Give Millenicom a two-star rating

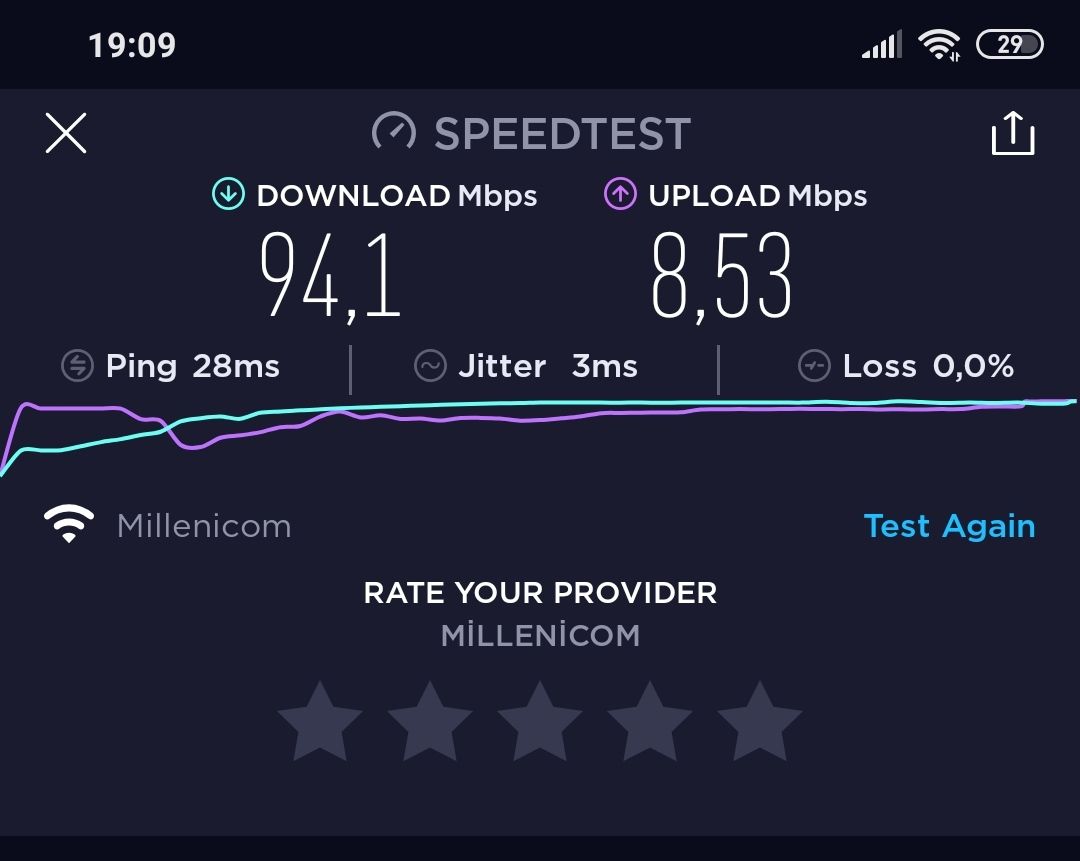coord(430,723)
